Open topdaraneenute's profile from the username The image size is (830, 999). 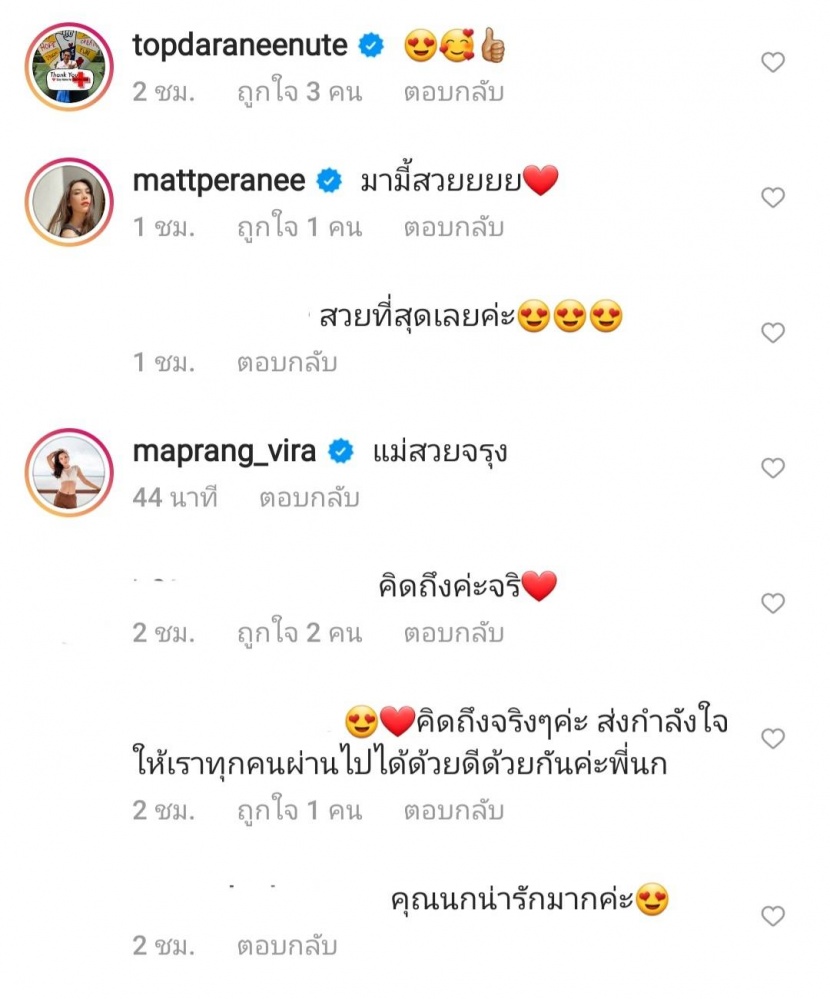click(239, 45)
